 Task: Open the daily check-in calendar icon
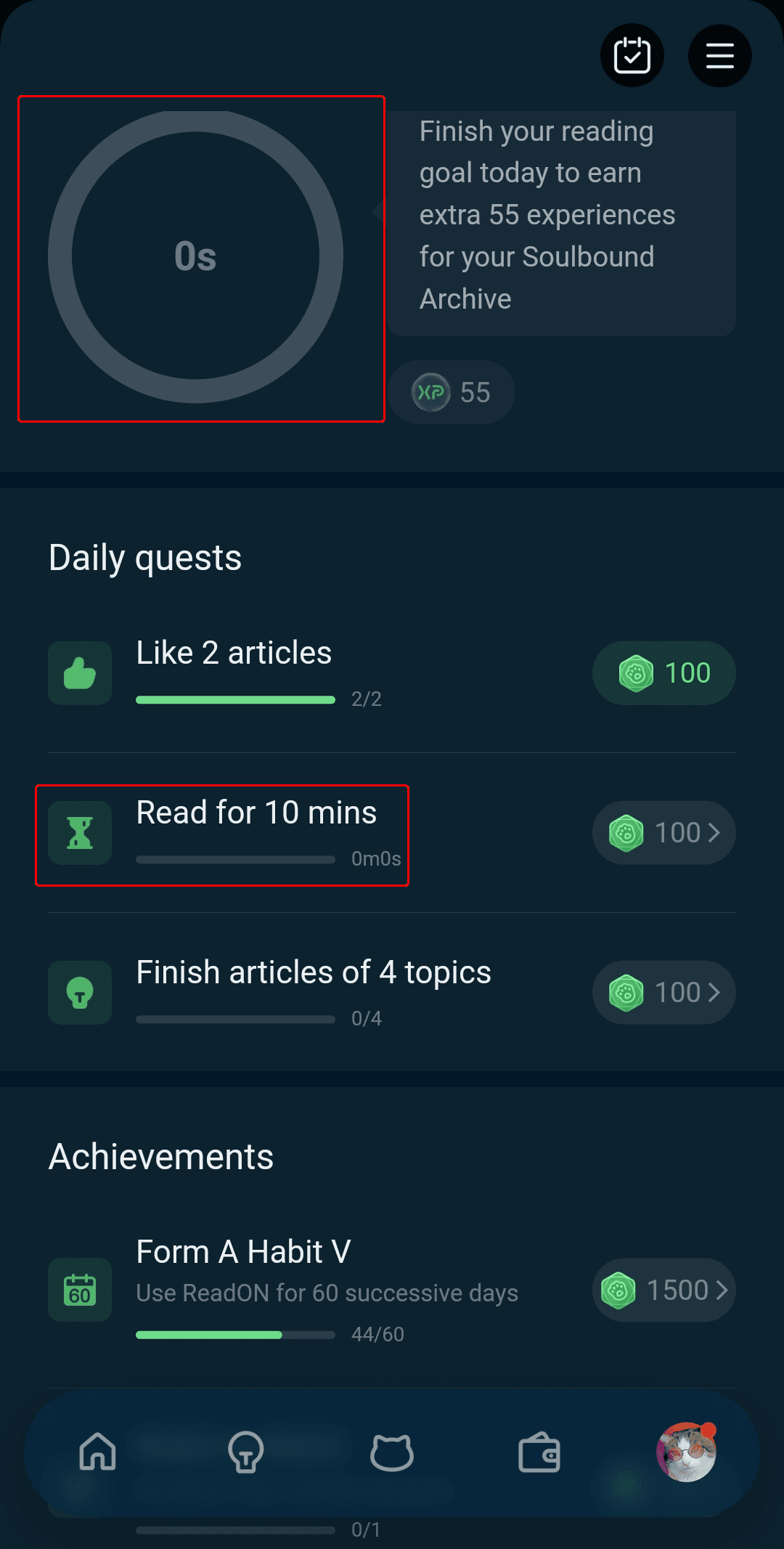click(x=632, y=56)
